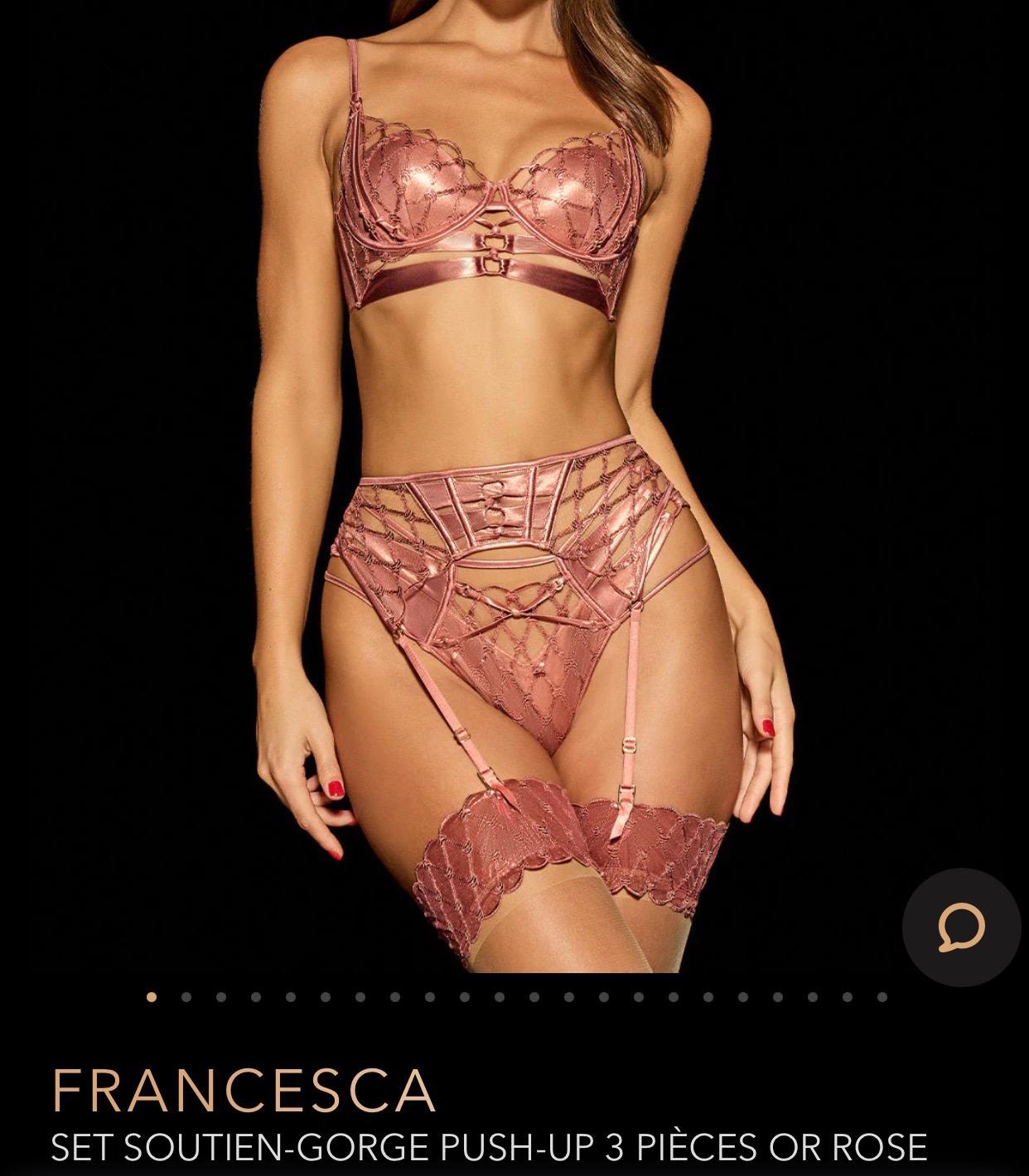
Task: Open the live chat bubble
Action: 961,927
